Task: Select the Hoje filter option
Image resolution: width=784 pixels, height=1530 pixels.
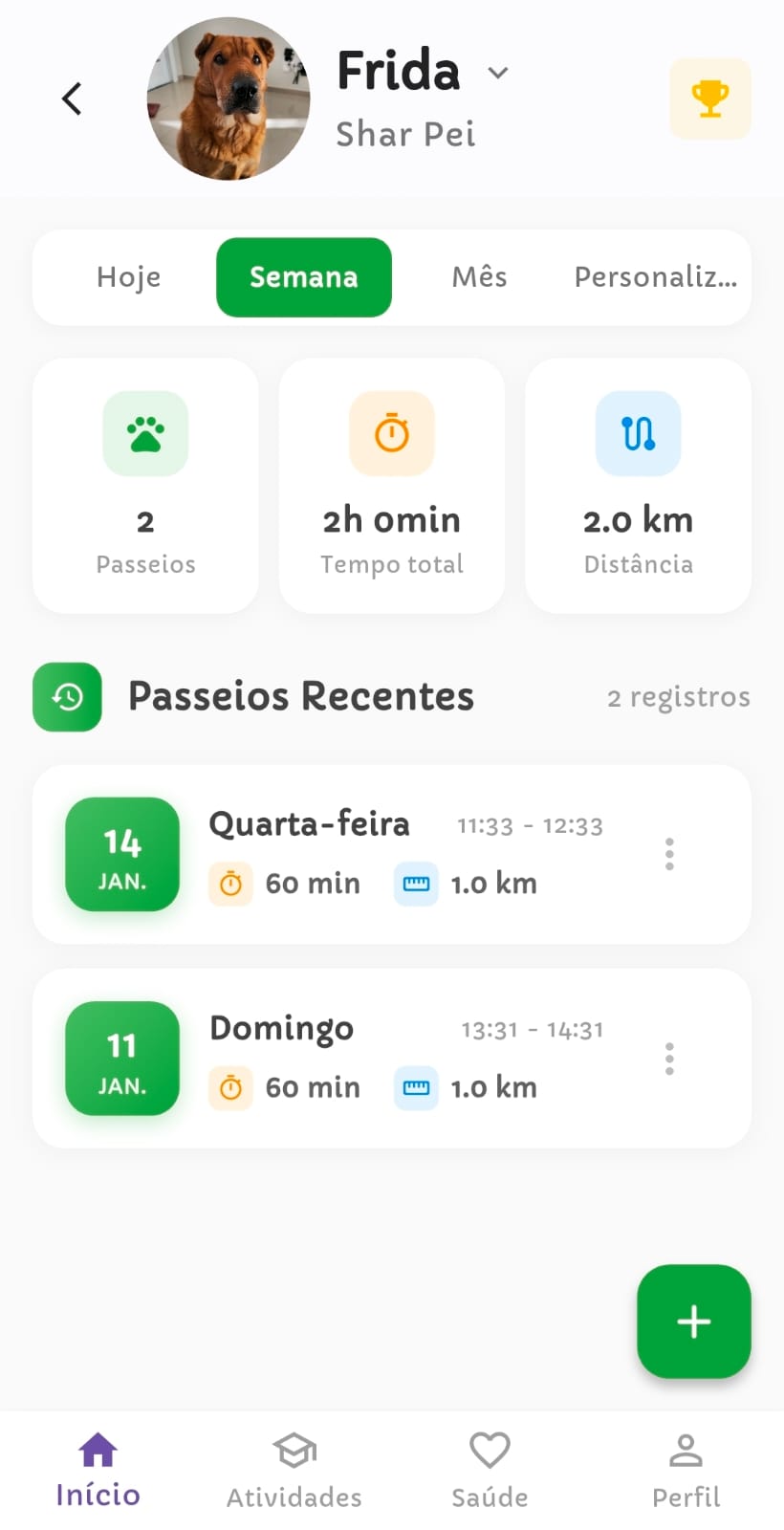Action: tap(127, 277)
